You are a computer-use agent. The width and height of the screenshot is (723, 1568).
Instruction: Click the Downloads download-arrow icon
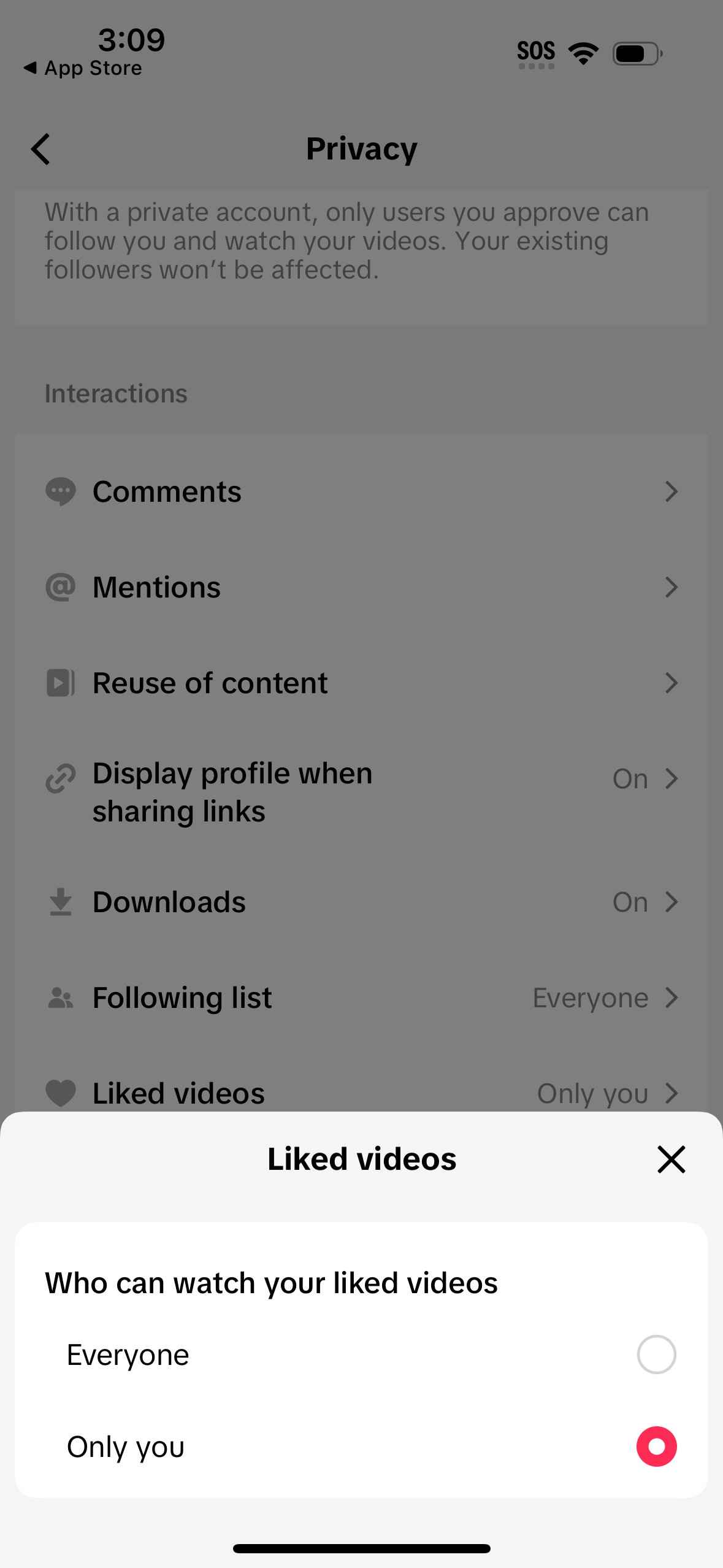tap(60, 902)
